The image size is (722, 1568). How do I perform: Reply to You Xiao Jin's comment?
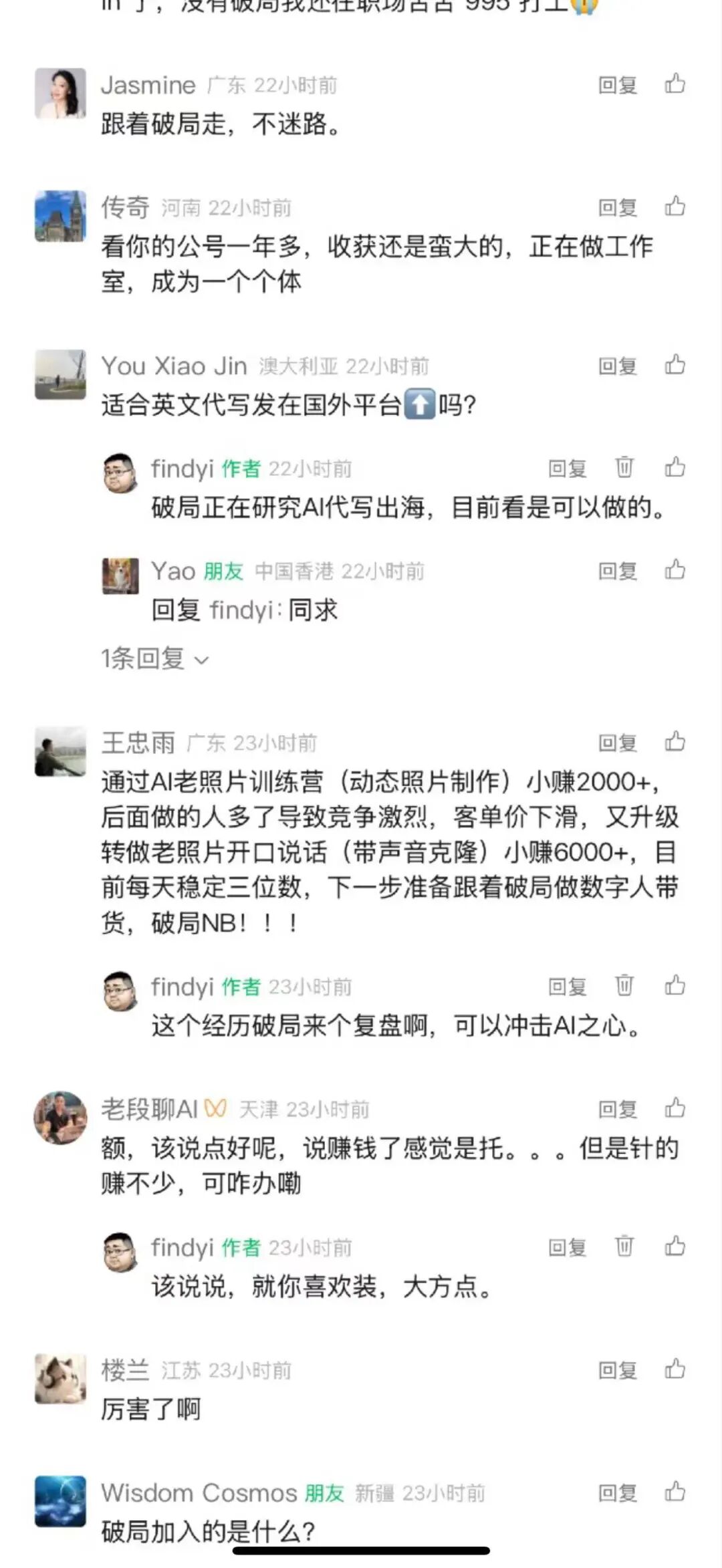pos(617,366)
